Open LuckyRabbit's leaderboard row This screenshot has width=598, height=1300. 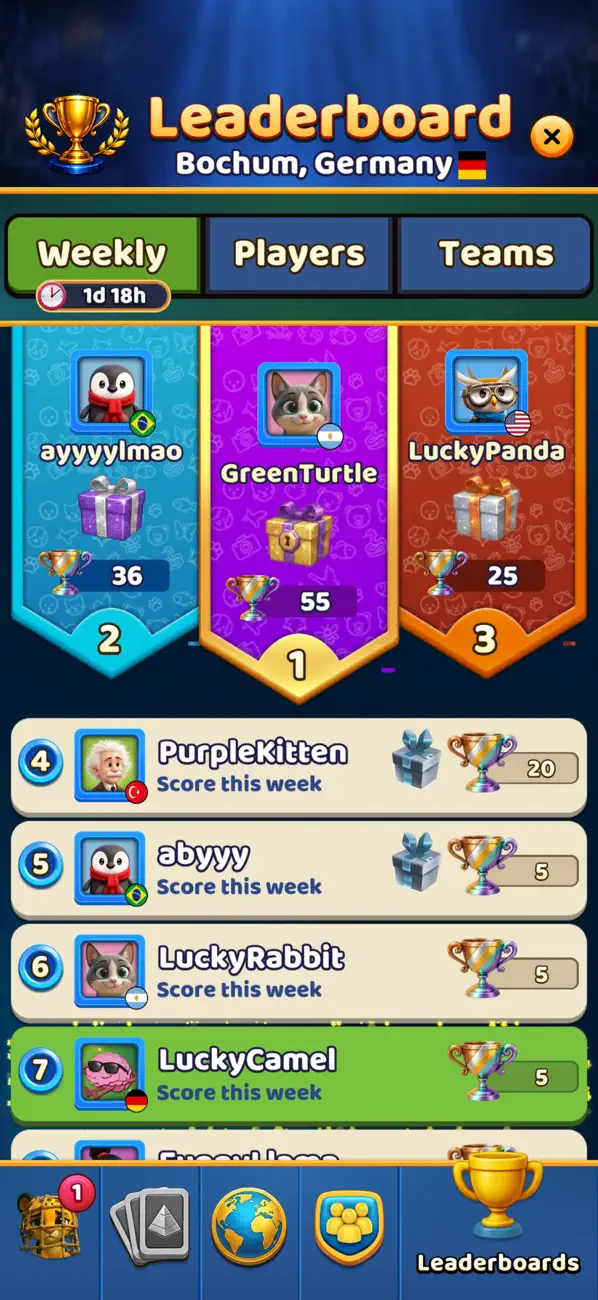[299, 972]
